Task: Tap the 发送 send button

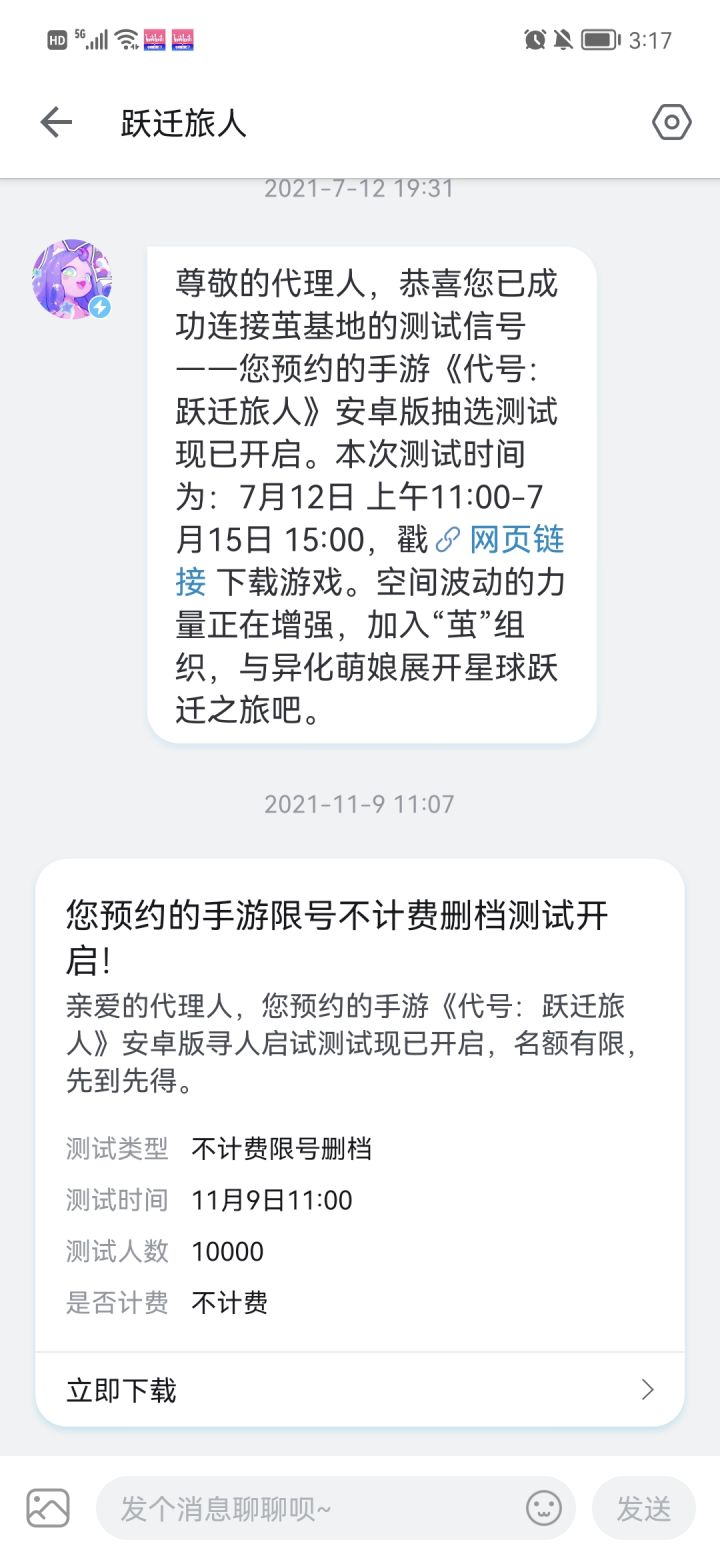Action: click(643, 1508)
